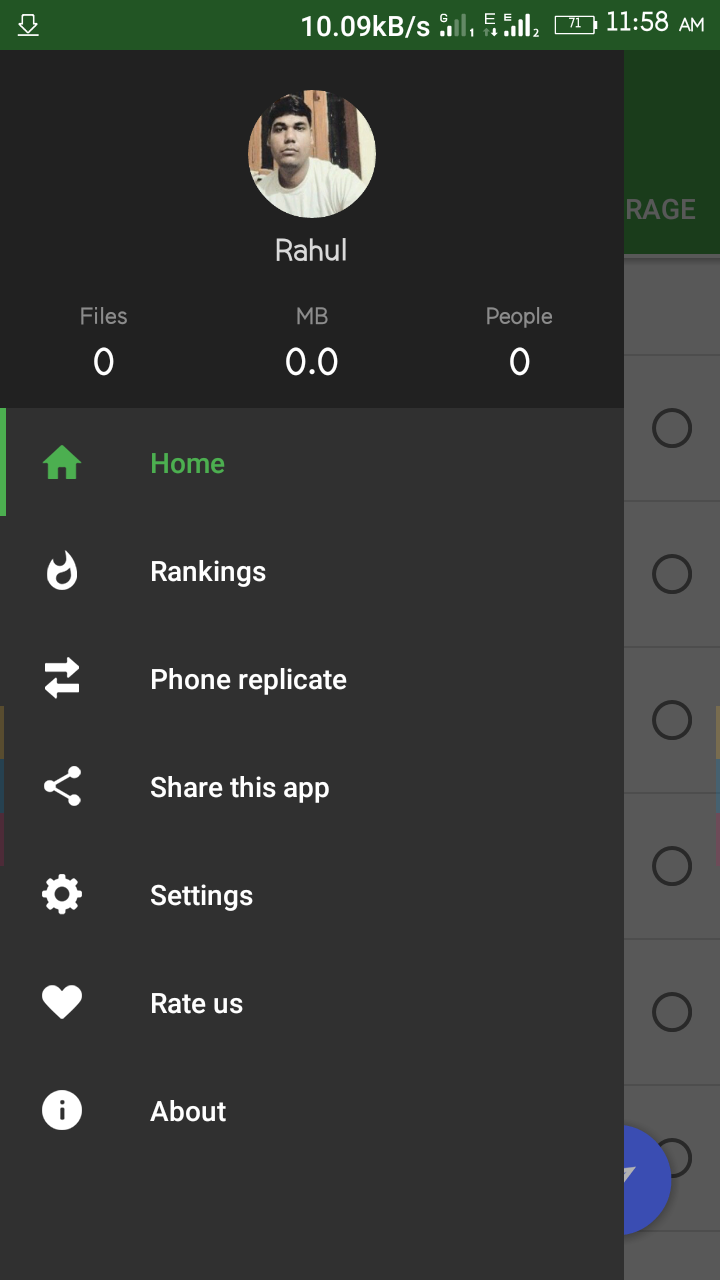The image size is (720, 1280).
Task: Tap Rate us entry
Action: tap(196, 1003)
